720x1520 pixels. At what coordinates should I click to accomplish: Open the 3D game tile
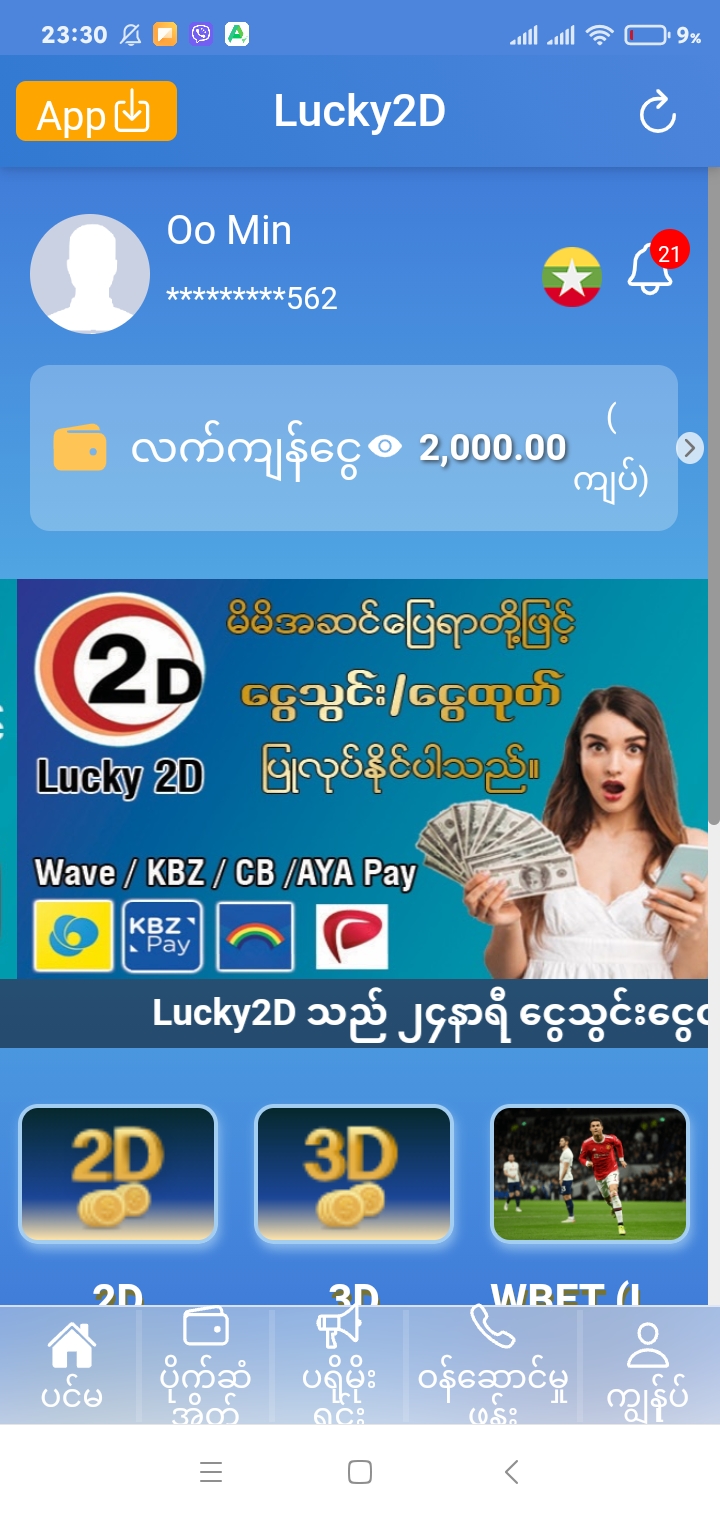(354, 1173)
